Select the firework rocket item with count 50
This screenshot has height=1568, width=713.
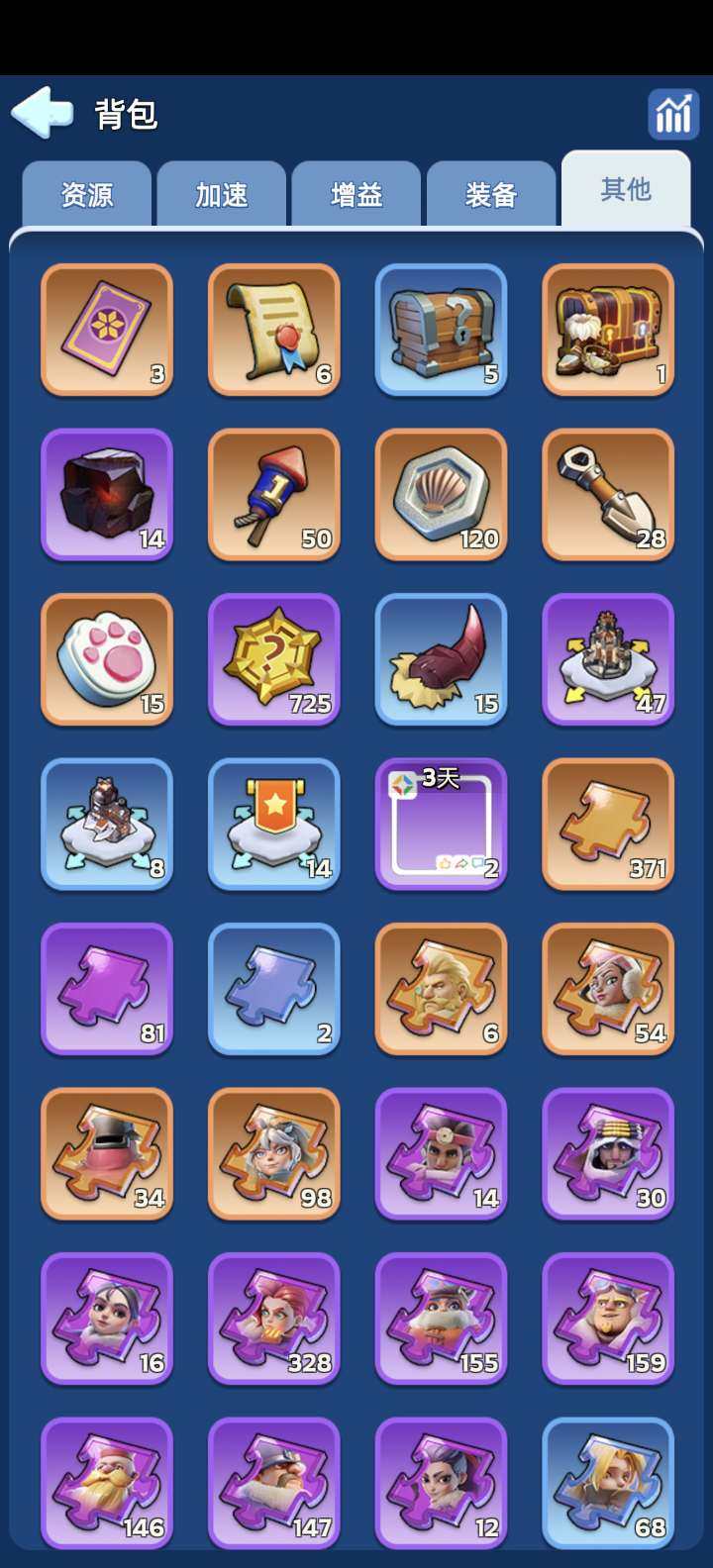[274, 494]
